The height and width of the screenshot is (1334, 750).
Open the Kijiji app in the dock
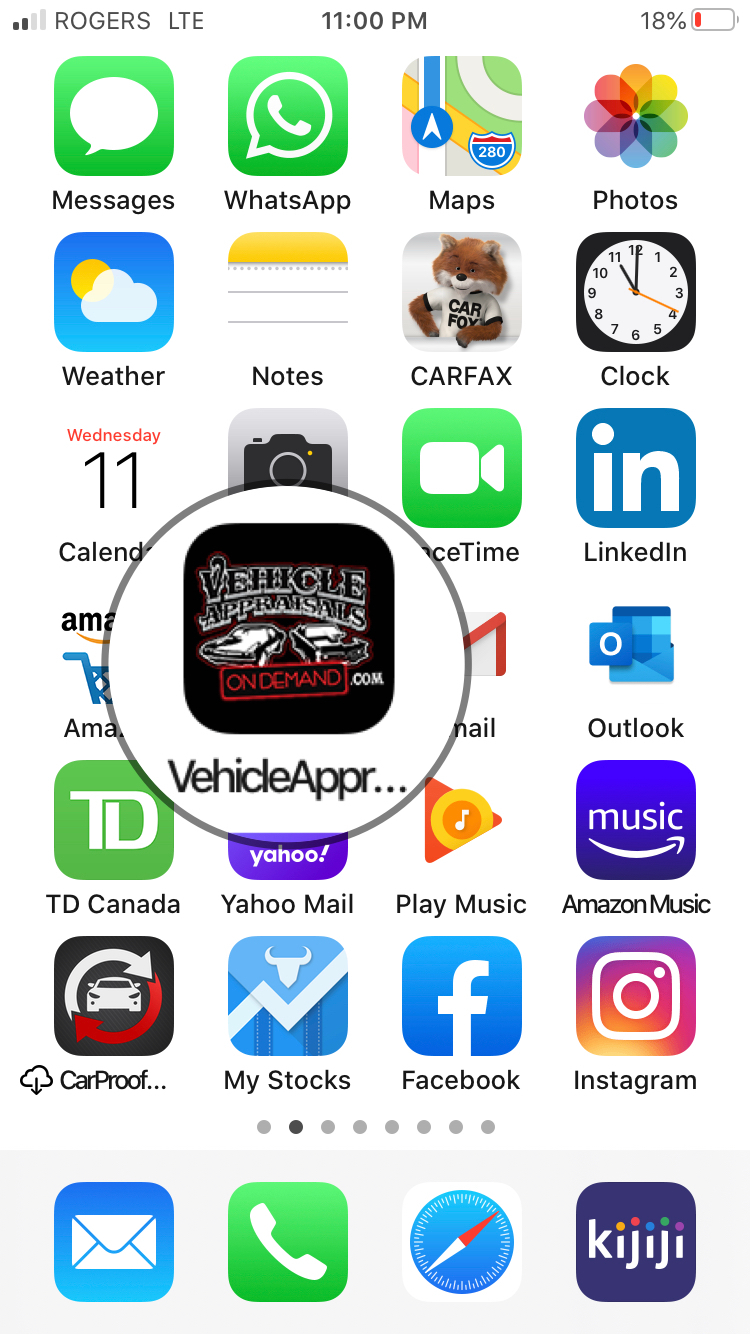coord(636,1242)
